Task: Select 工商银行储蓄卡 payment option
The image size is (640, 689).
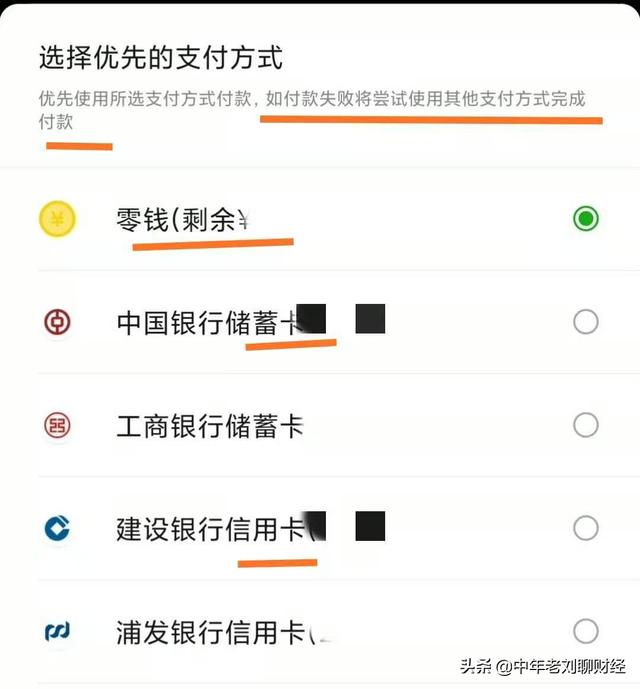Action: (x=586, y=426)
